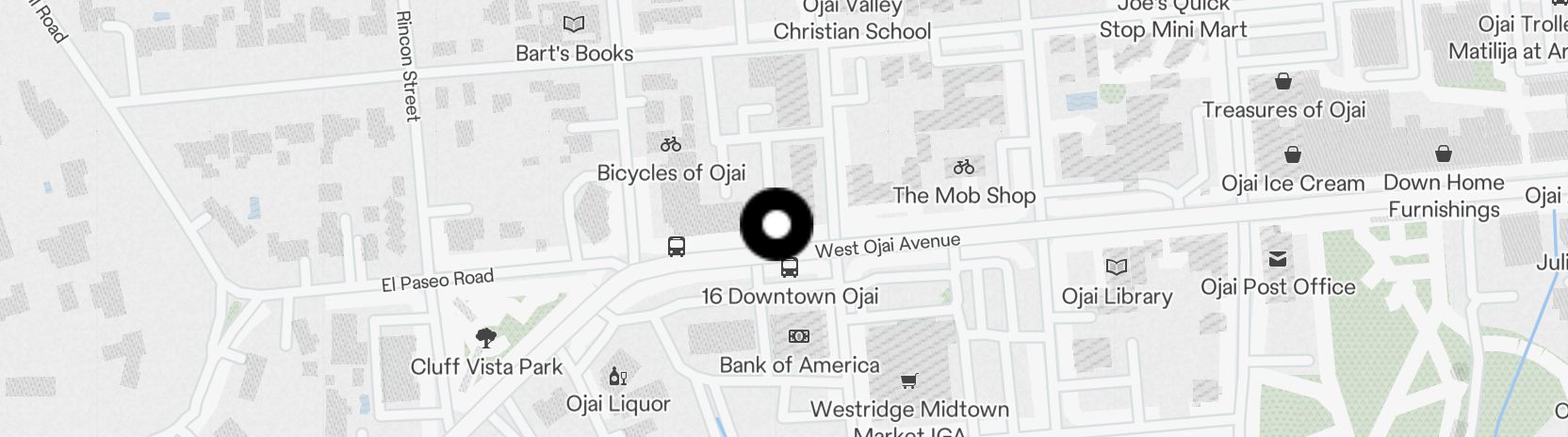Viewport: 1568px width, 437px height.
Task: Tap the bus stop icon near El Paseo Road
Action: point(676,247)
